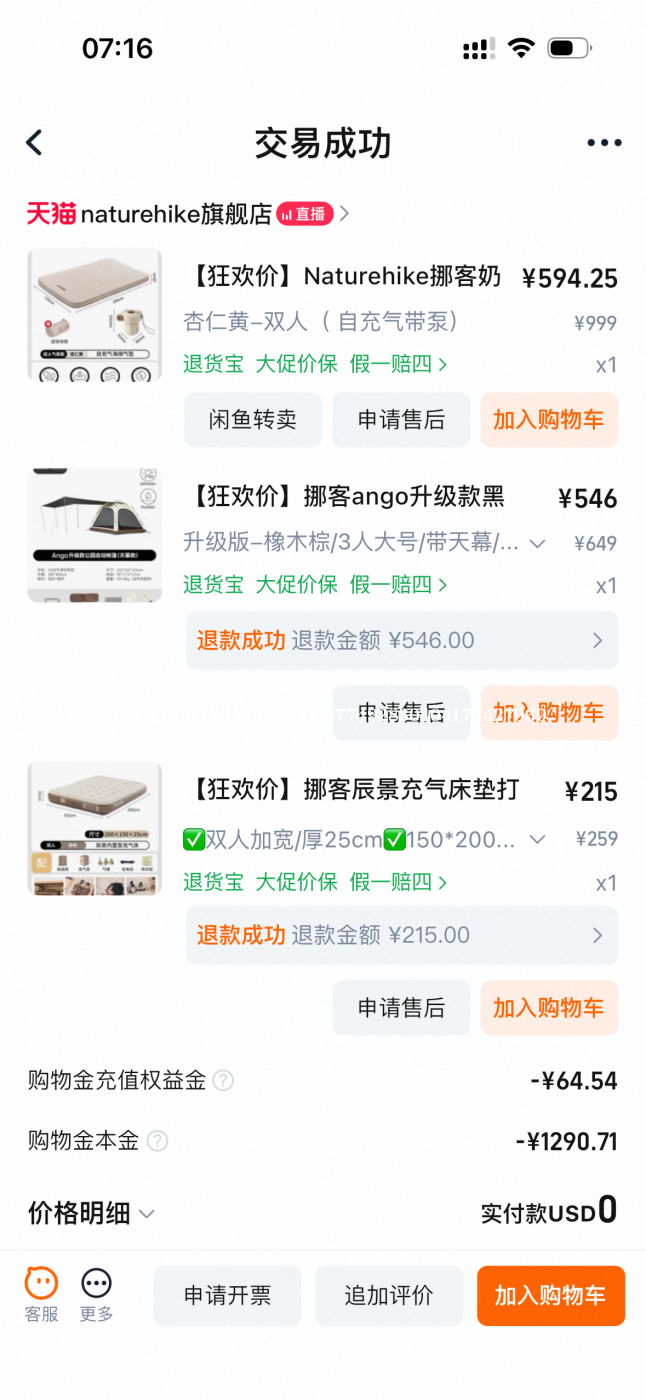Contact 客服 customer service
646x1400 pixels.
pos(42,1294)
